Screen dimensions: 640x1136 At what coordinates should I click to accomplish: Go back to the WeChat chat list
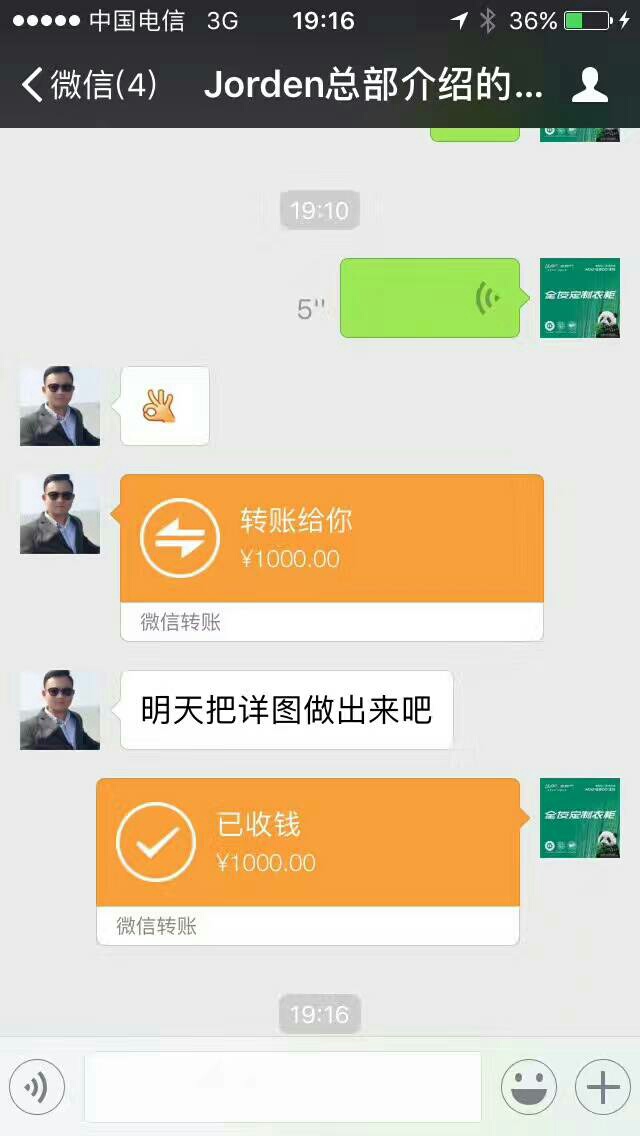tap(88, 86)
